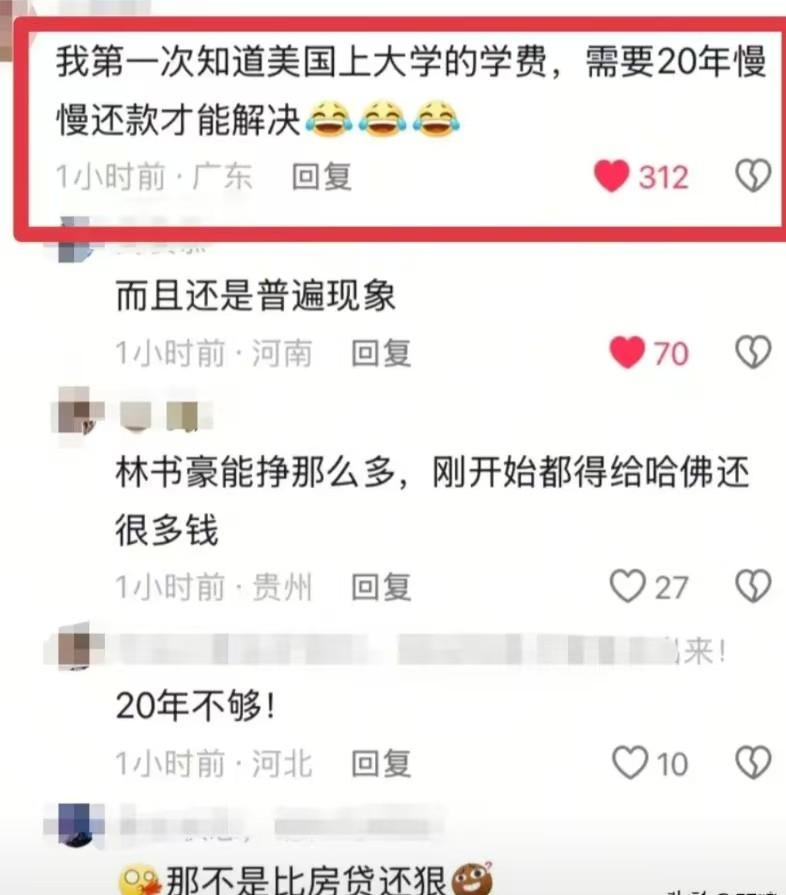Dislike the comment 而且还是普遍现象
The image size is (786, 895).
(753, 352)
